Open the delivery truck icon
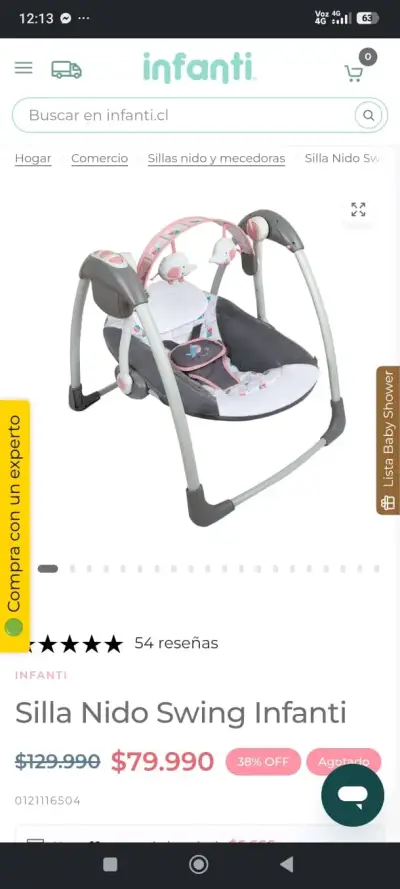Viewport: 400px width, 889px height. click(x=66, y=69)
